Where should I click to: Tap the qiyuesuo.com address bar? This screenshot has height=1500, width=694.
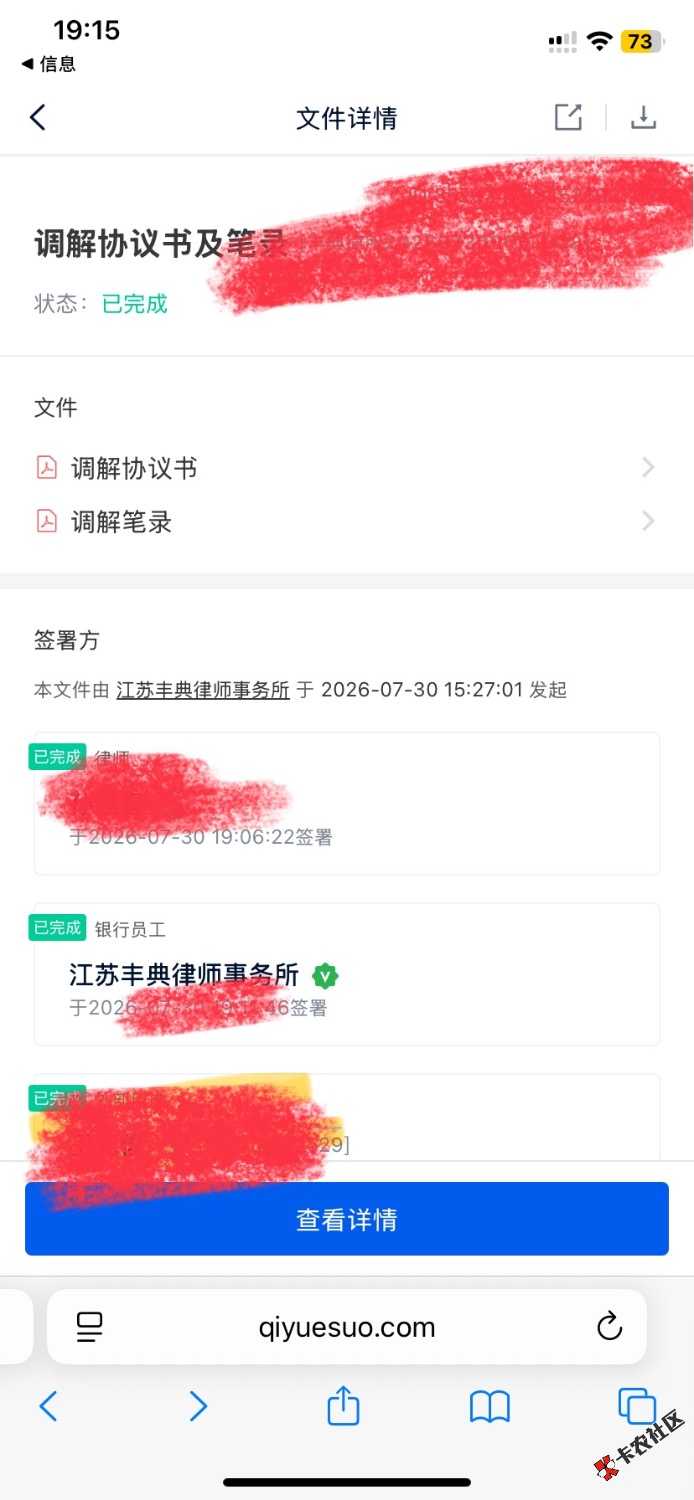pyautogui.click(x=346, y=1327)
